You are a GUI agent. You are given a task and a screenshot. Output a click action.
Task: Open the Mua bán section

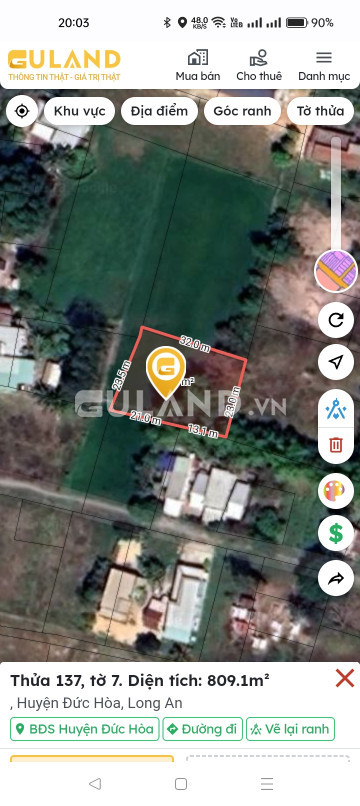point(197,66)
